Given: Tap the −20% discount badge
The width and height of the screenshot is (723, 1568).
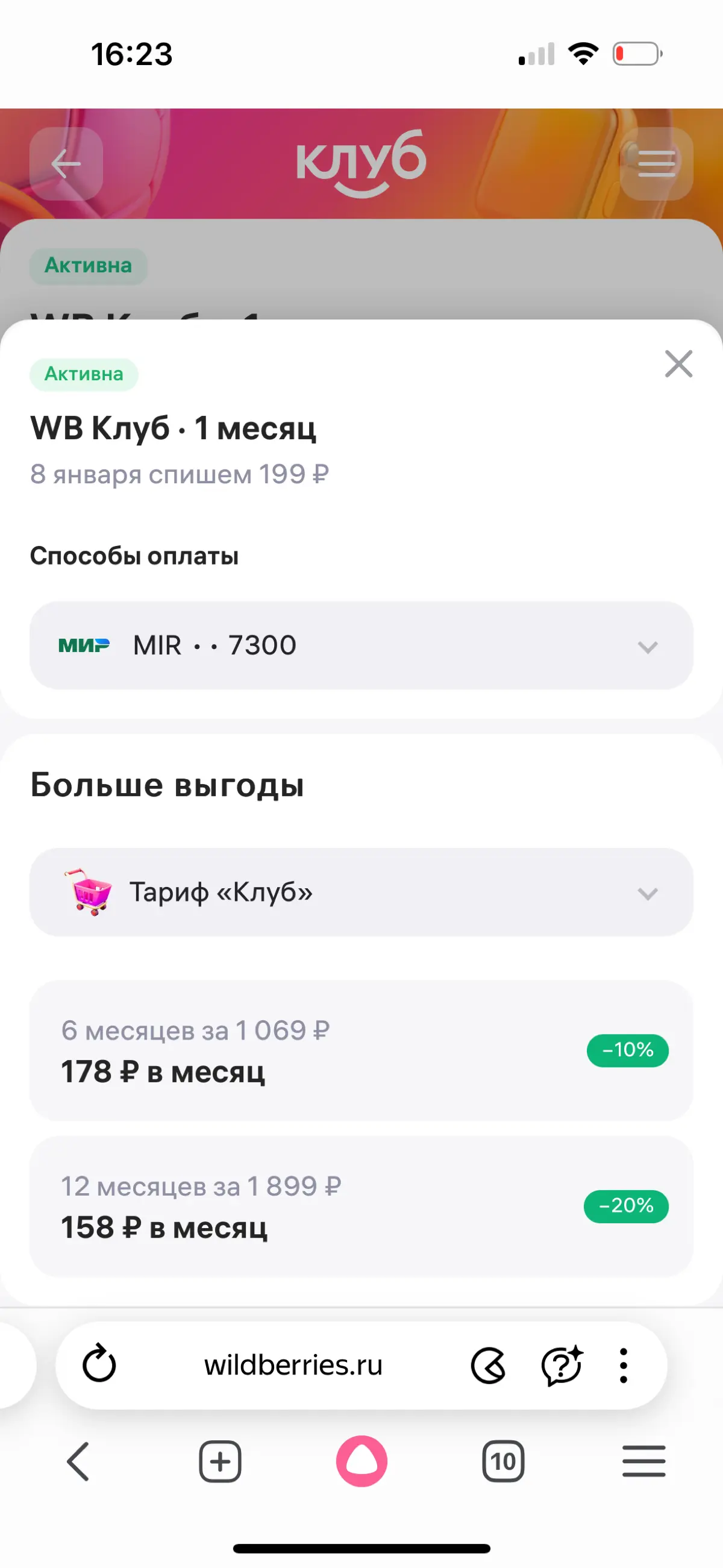Looking at the screenshot, I should (627, 1207).
